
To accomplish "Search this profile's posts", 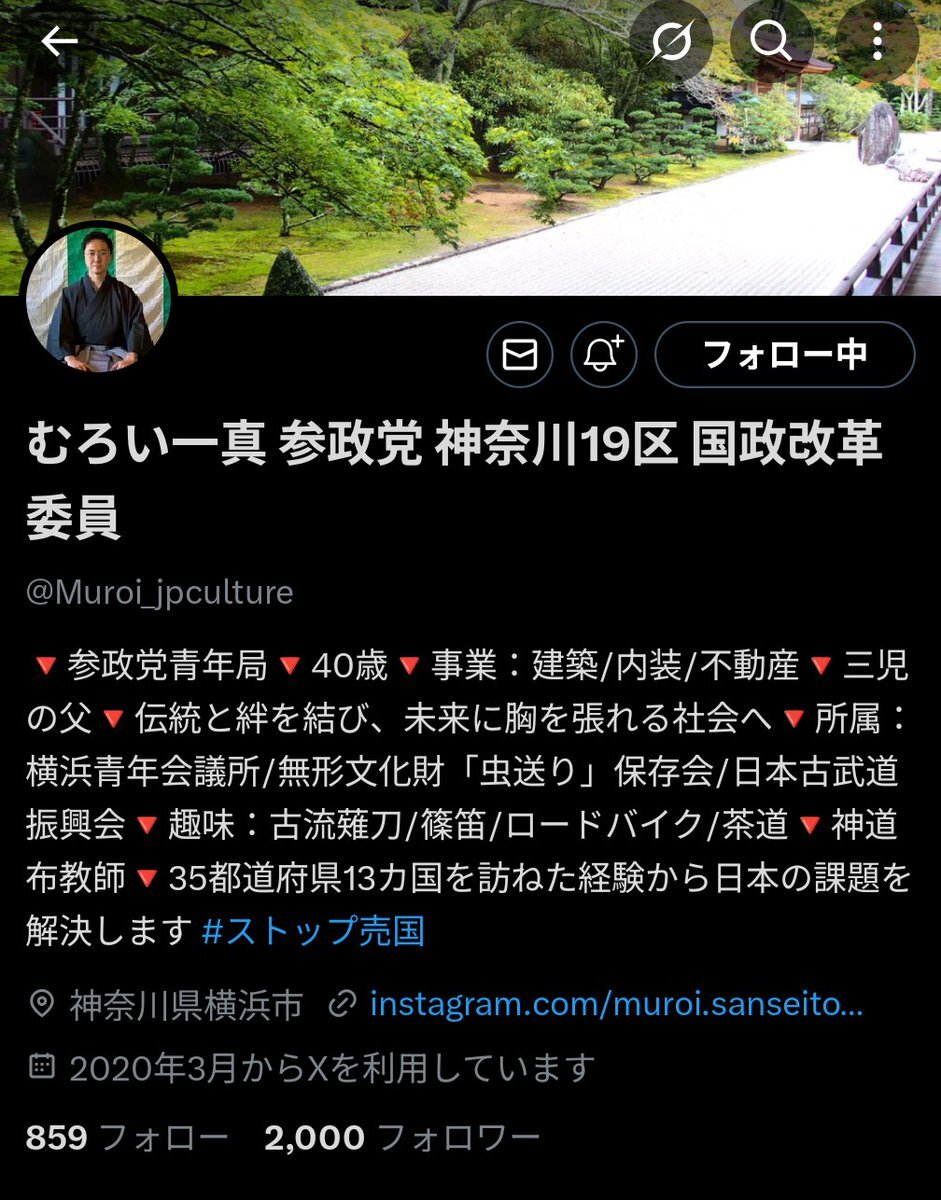I will coord(771,41).
